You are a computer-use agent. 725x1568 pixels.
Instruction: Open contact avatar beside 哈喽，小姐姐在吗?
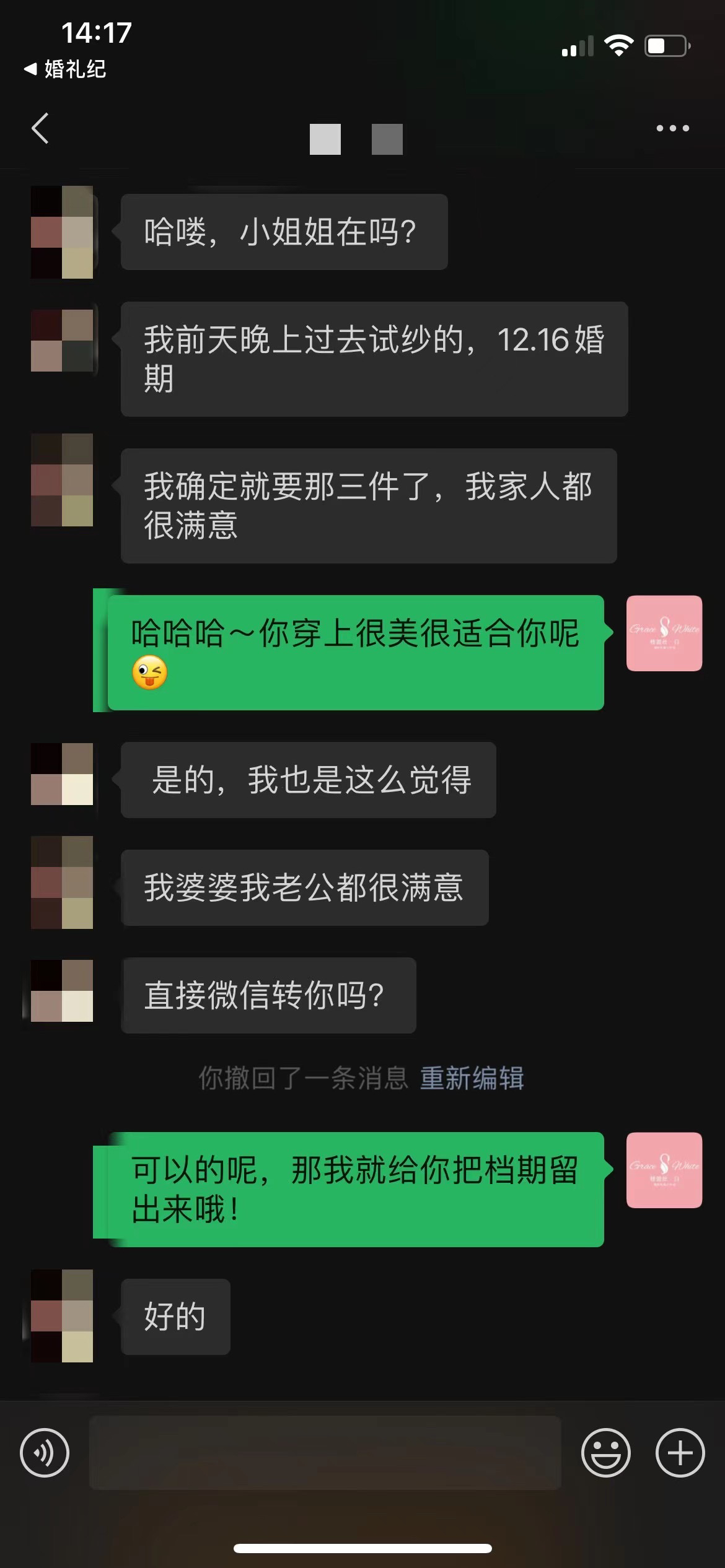(x=62, y=232)
